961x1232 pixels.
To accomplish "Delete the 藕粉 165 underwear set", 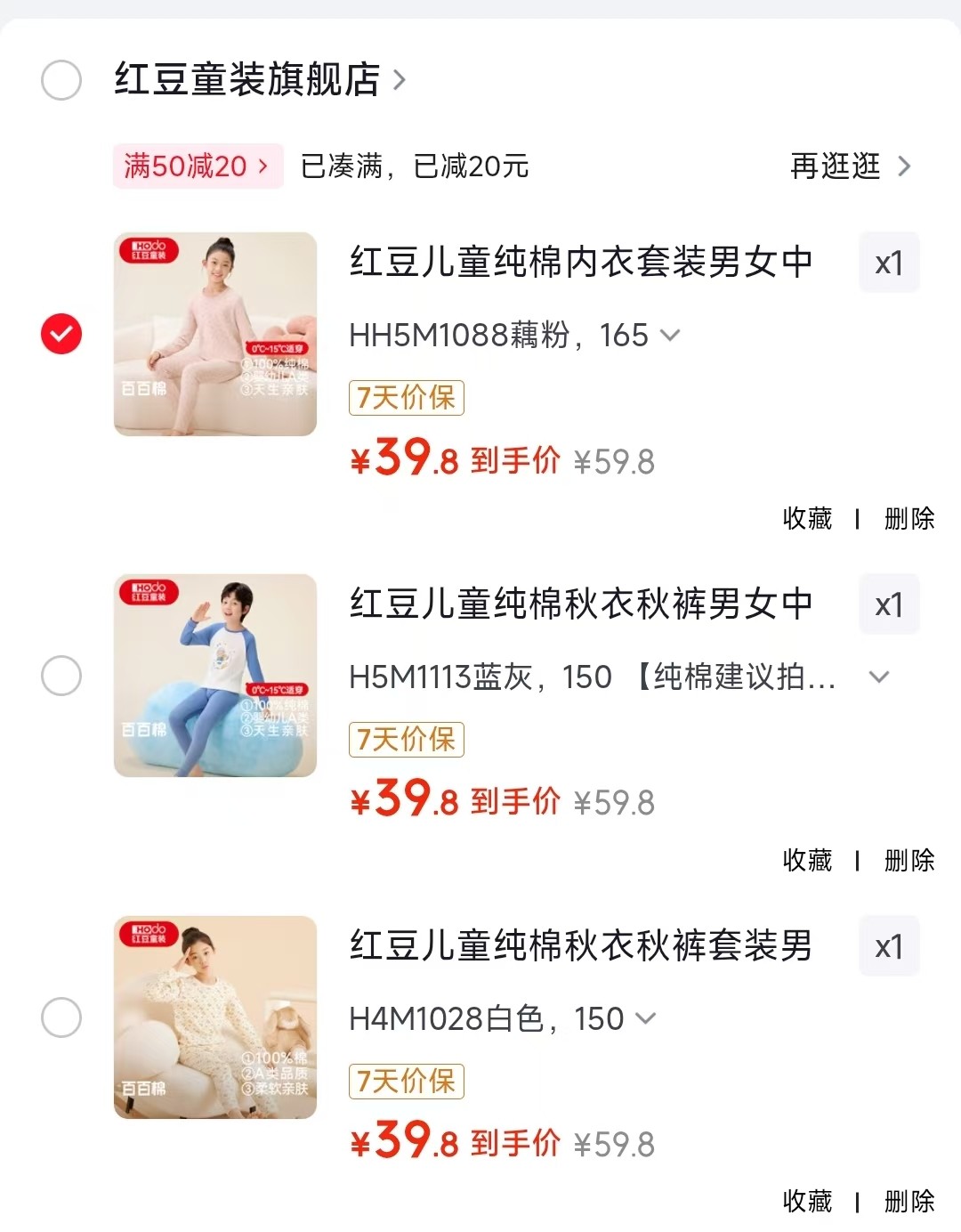I will pyautogui.click(x=909, y=518).
